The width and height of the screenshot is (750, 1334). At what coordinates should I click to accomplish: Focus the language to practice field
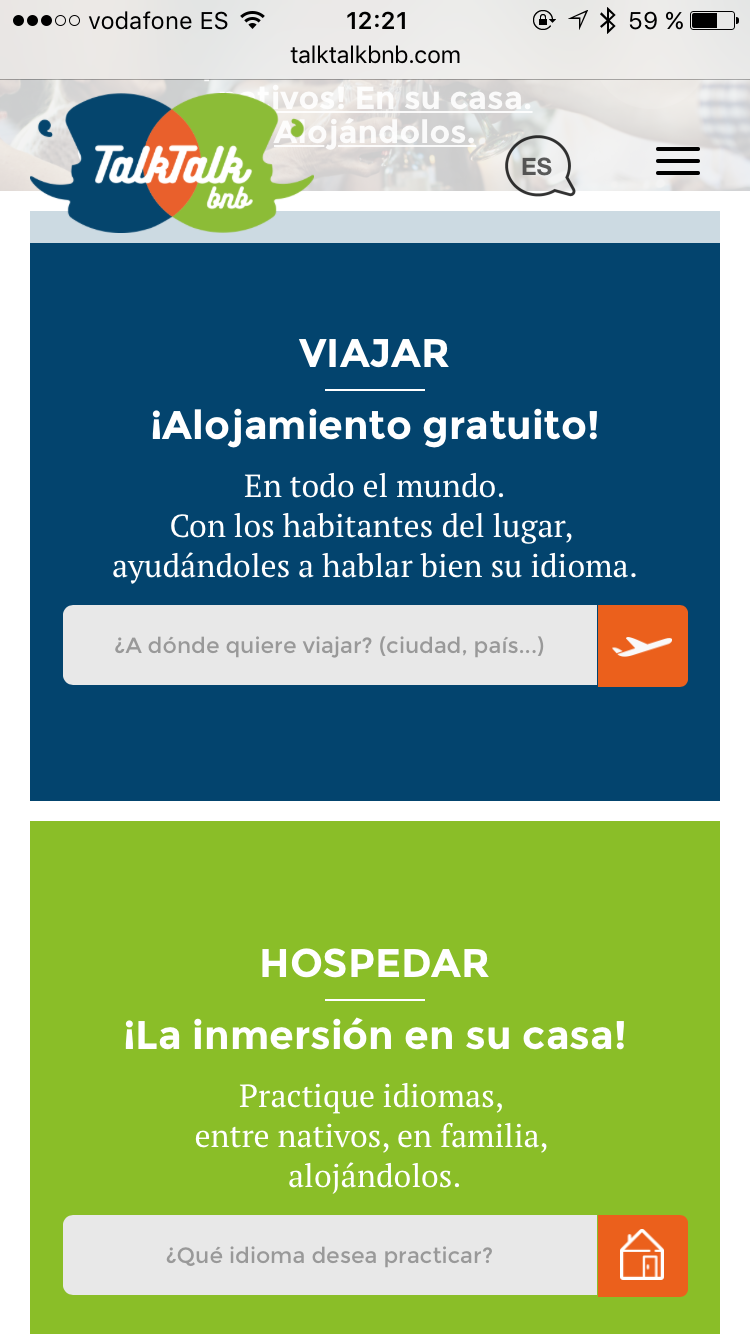330,1255
